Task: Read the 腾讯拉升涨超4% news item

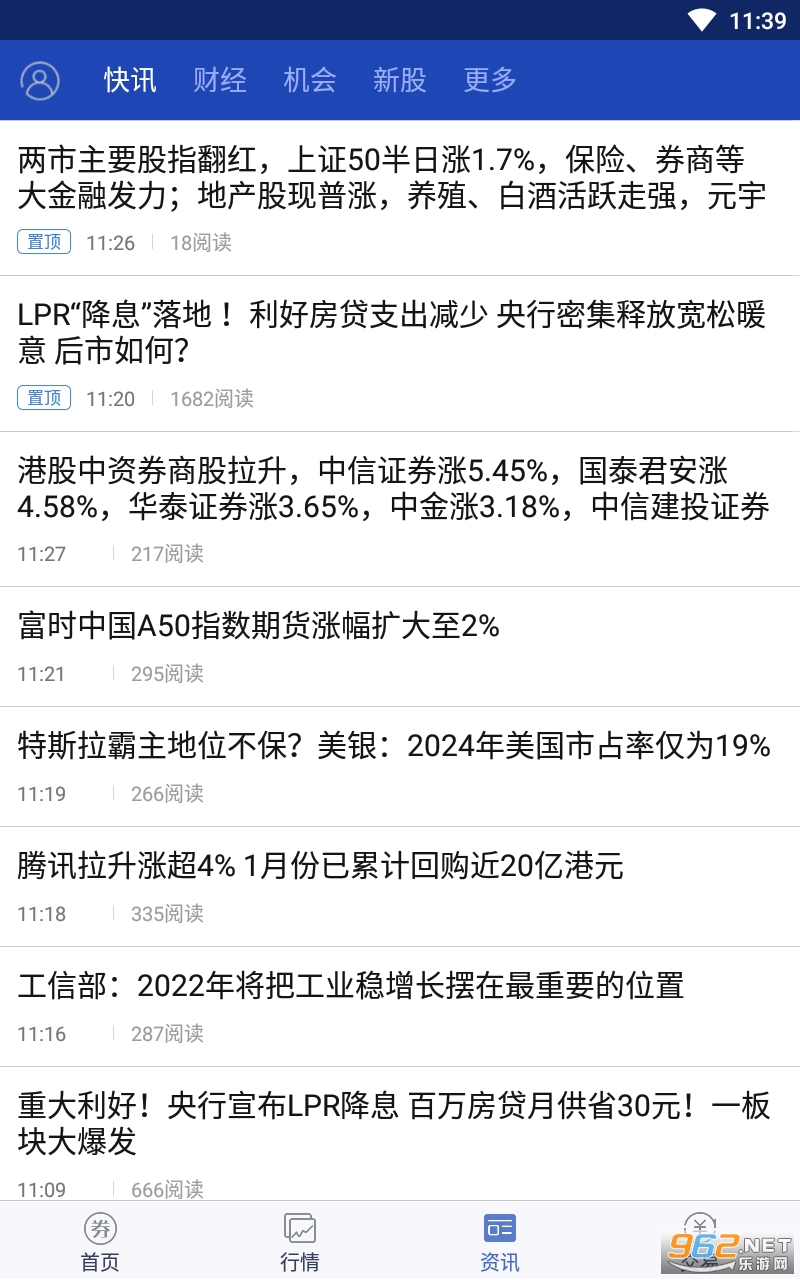Action: [320, 866]
